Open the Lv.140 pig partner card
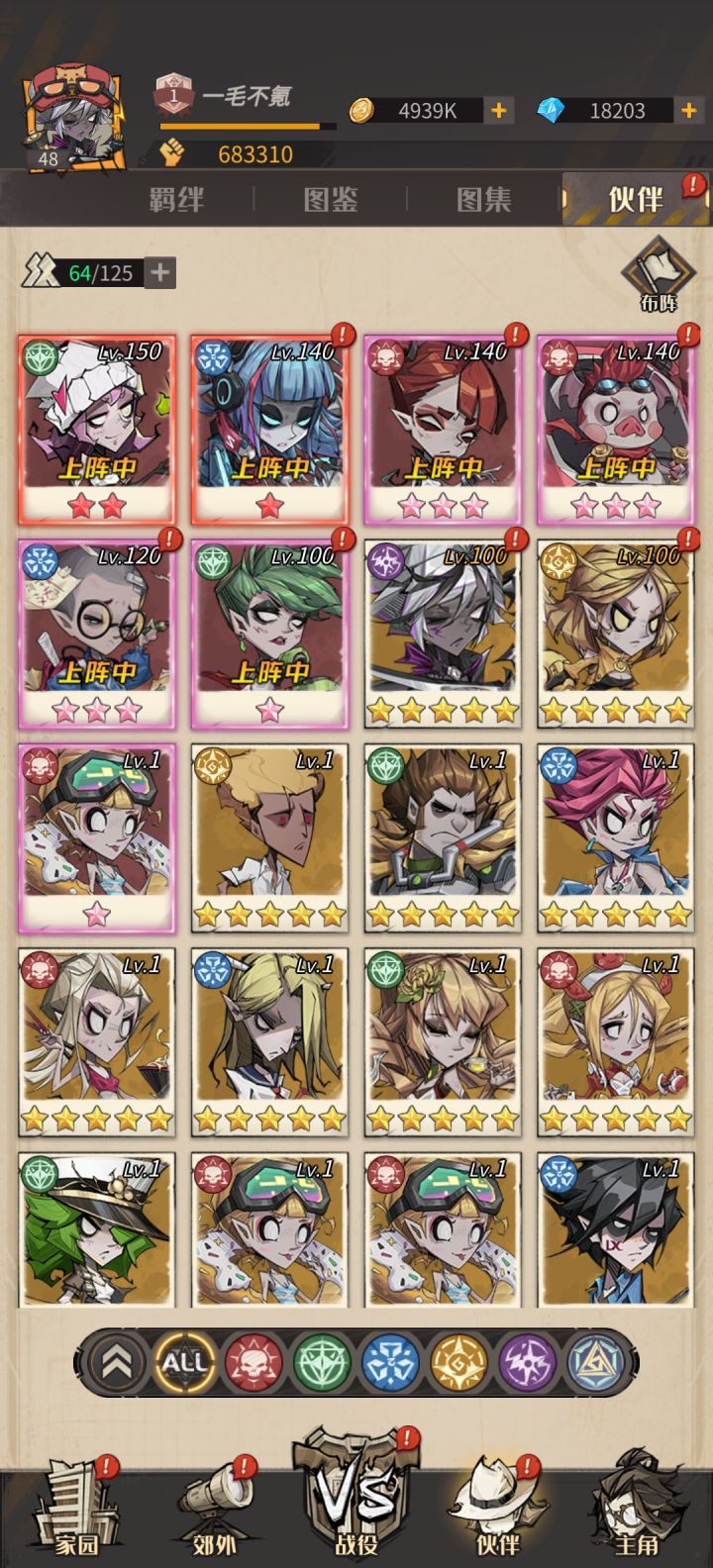Screen dimensions: 713x1568 (616, 430)
